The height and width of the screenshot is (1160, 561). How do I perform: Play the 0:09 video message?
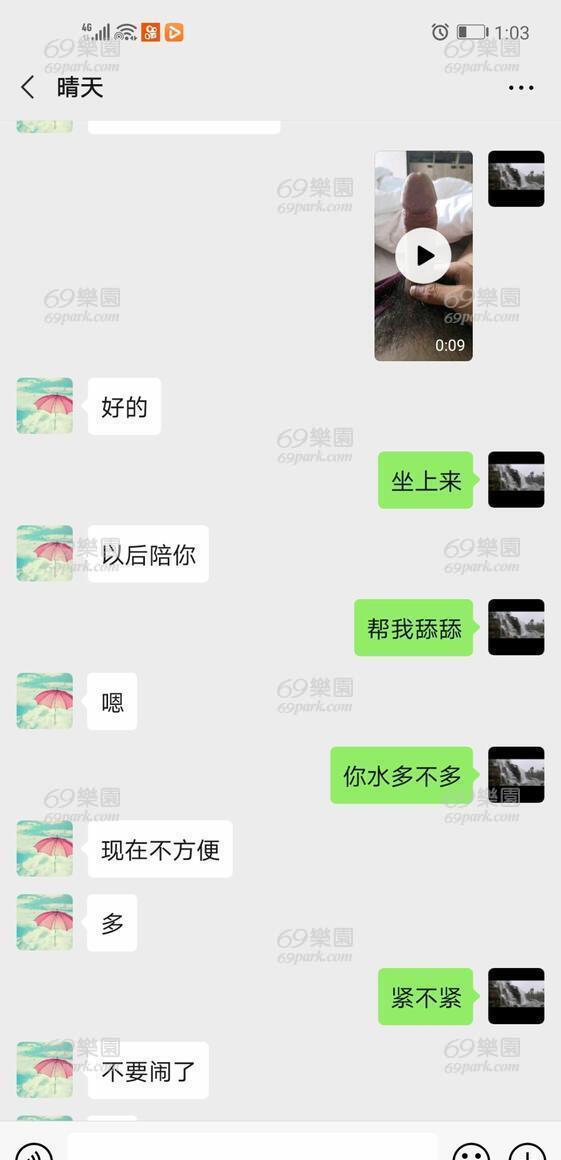tap(423, 256)
